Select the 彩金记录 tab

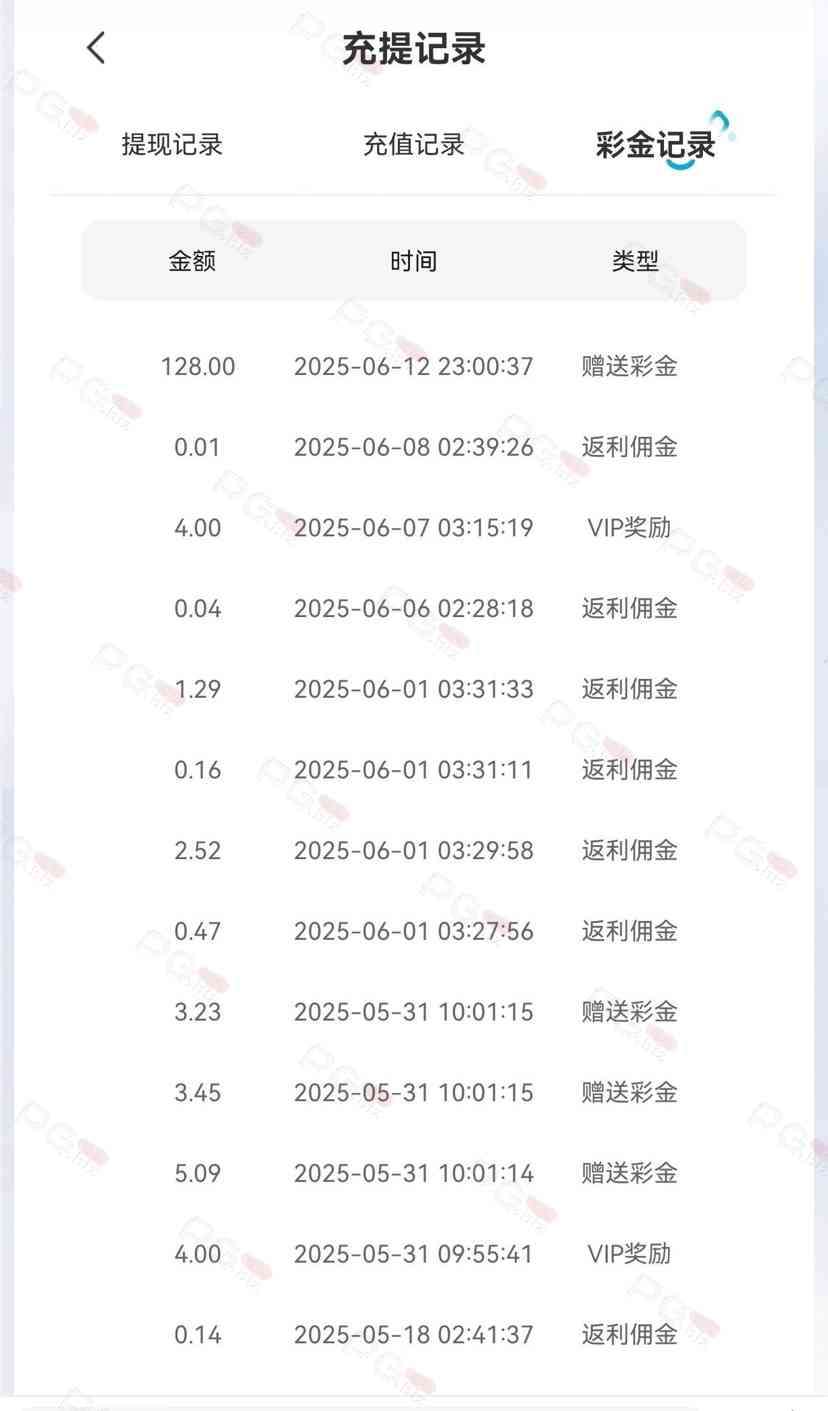656,145
